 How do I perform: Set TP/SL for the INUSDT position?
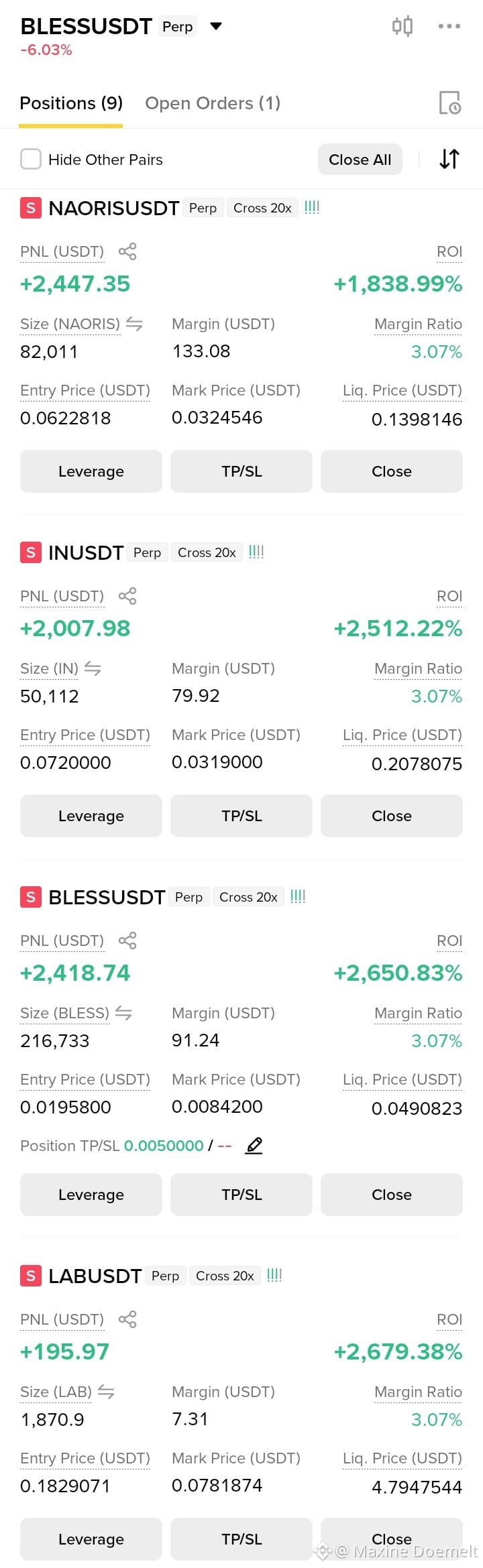(x=241, y=816)
